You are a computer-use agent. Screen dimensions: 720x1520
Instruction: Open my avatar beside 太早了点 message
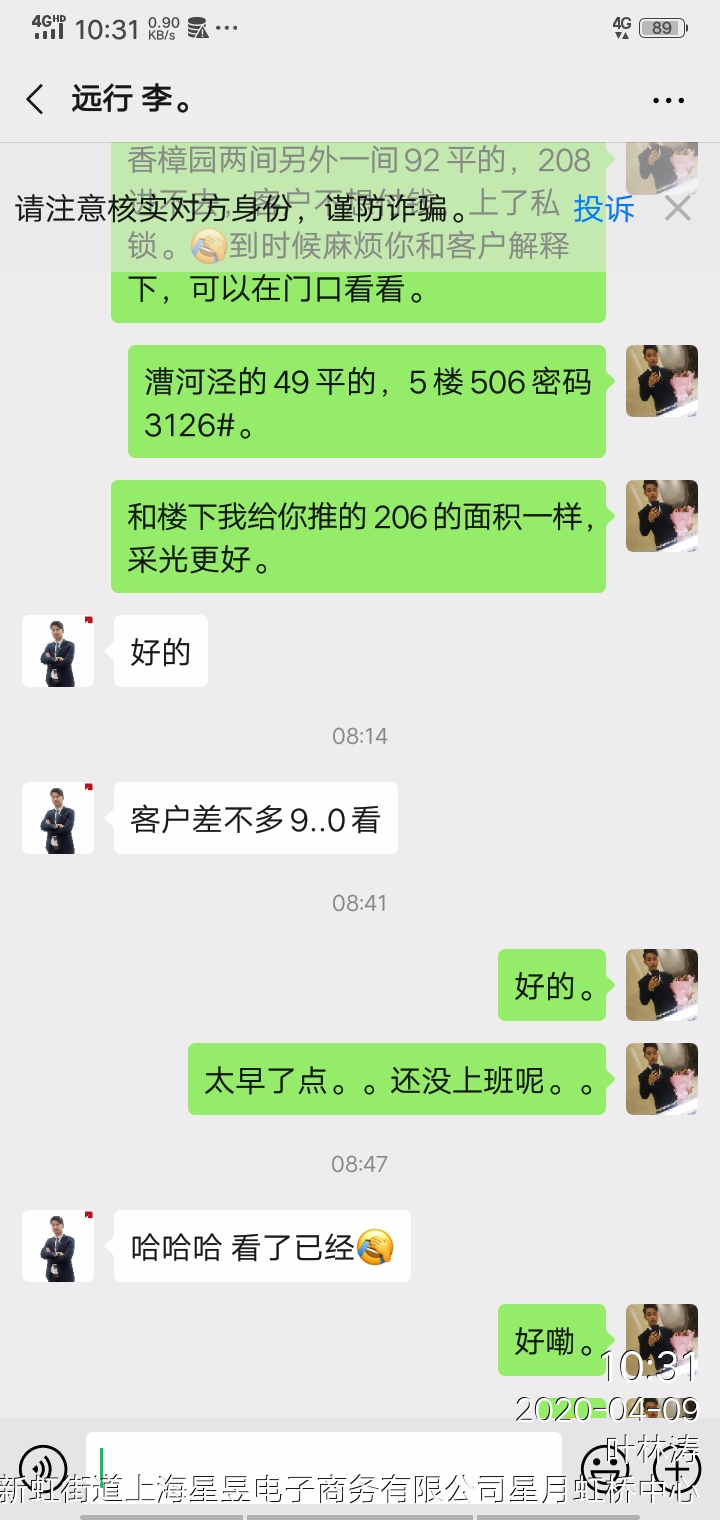point(661,1078)
